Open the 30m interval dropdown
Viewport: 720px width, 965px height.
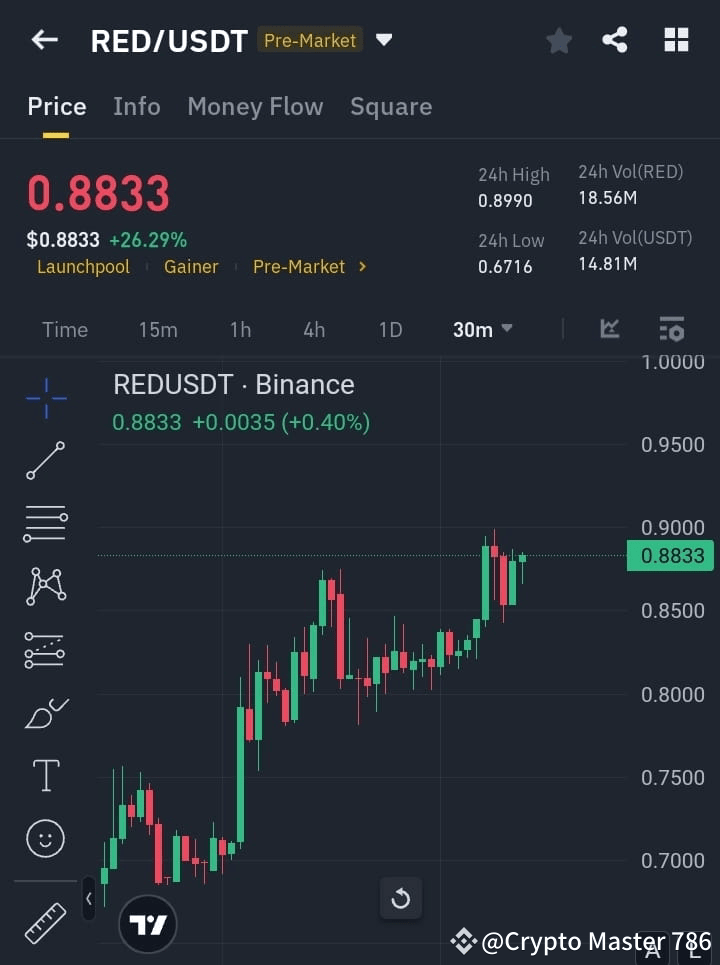pos(483,329)
